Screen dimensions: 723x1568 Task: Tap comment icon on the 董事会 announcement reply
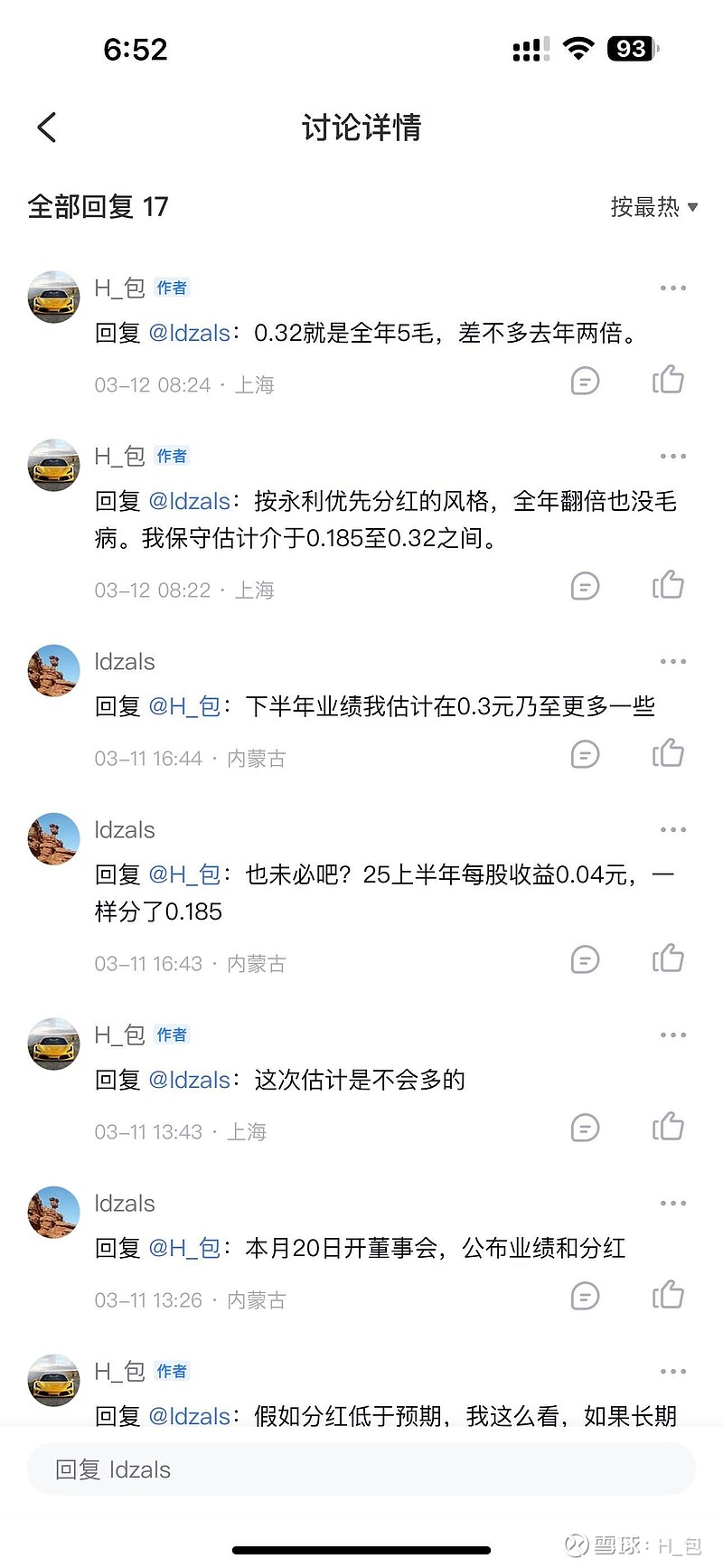pyautogui.click(x=585, y=1296)
